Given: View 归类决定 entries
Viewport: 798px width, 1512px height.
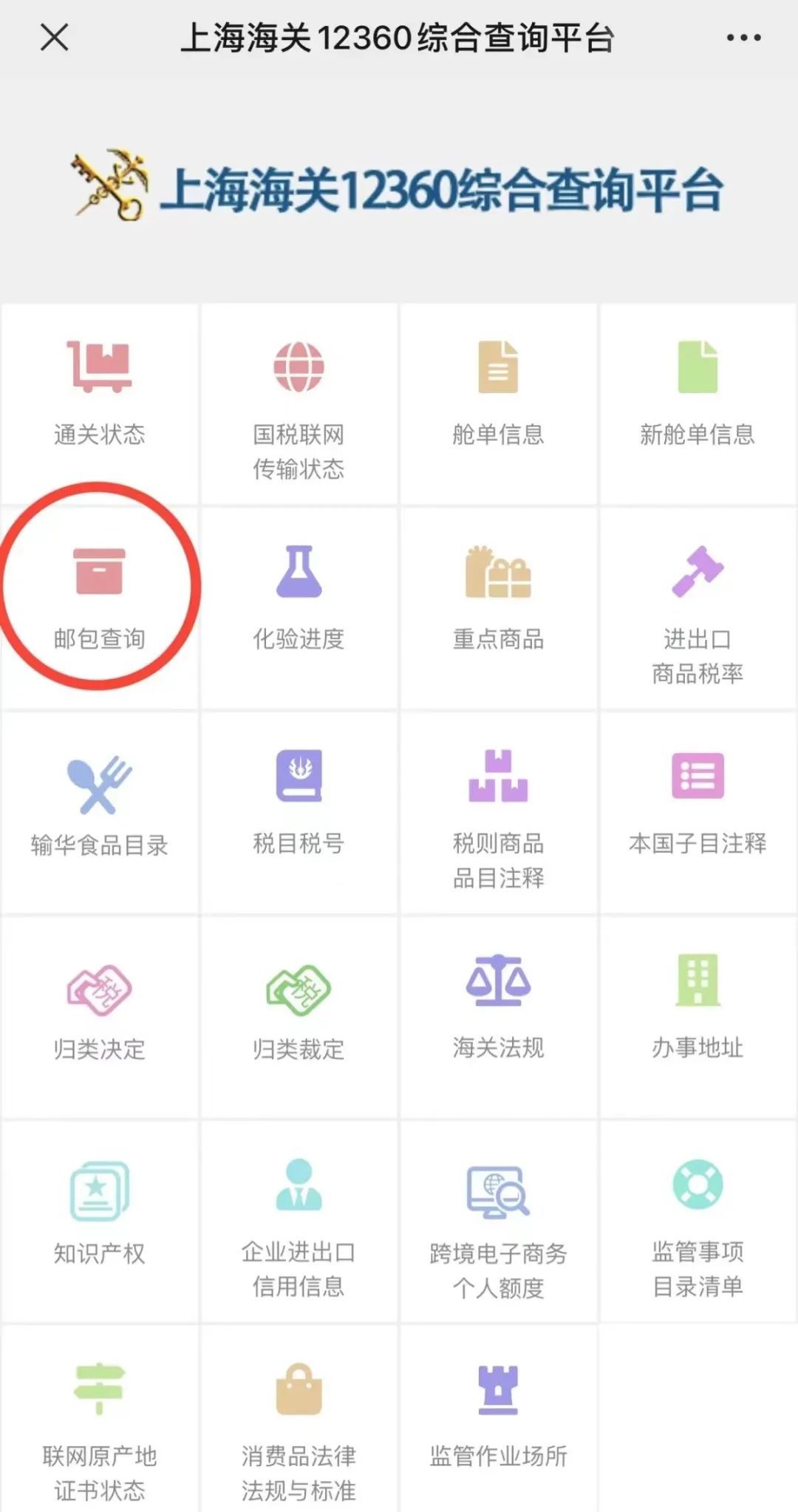Looking at the screenshot, I should pos(100,1016).
